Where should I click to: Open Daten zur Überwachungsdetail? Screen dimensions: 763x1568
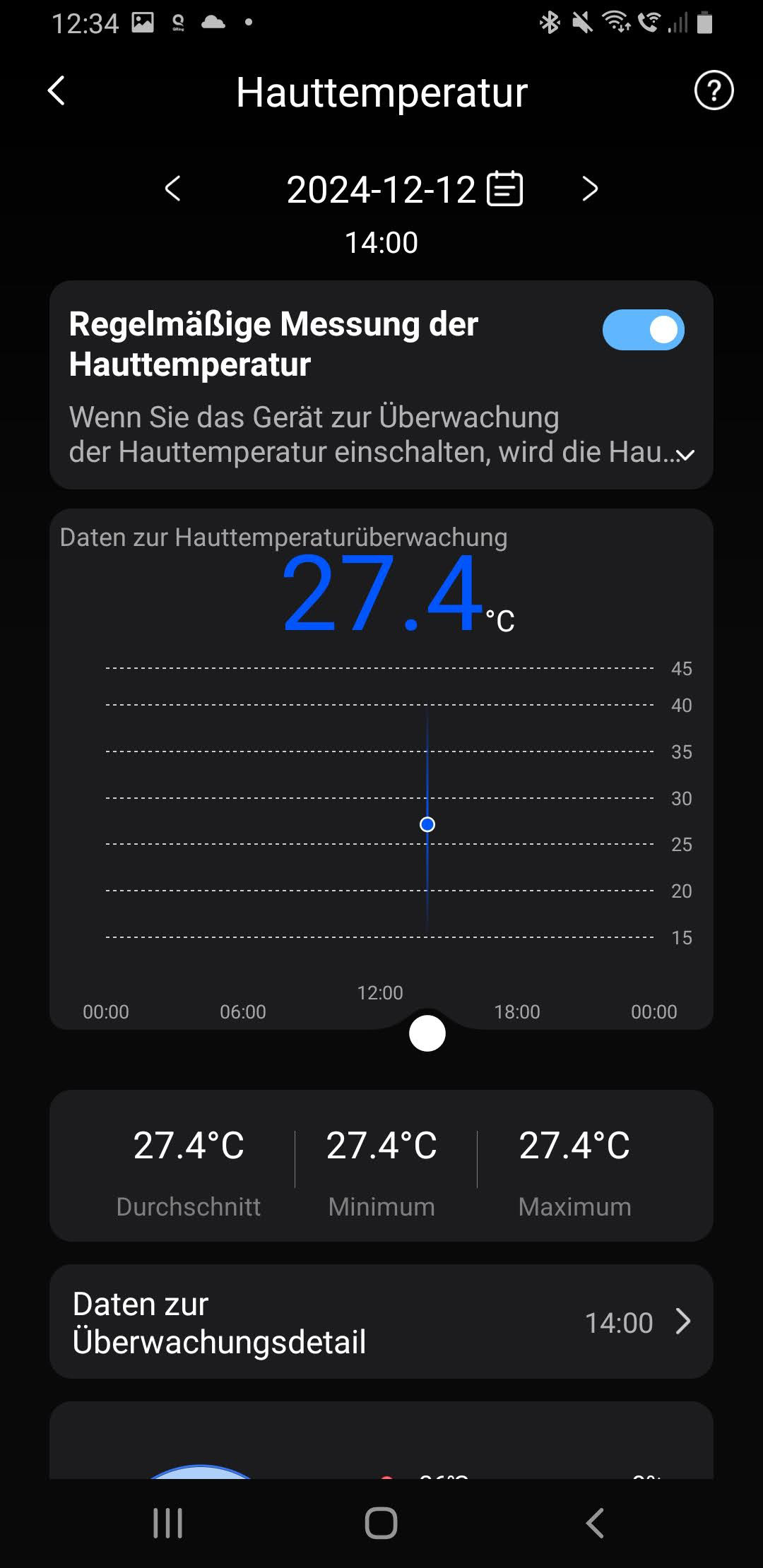(x=381, y=1323)
